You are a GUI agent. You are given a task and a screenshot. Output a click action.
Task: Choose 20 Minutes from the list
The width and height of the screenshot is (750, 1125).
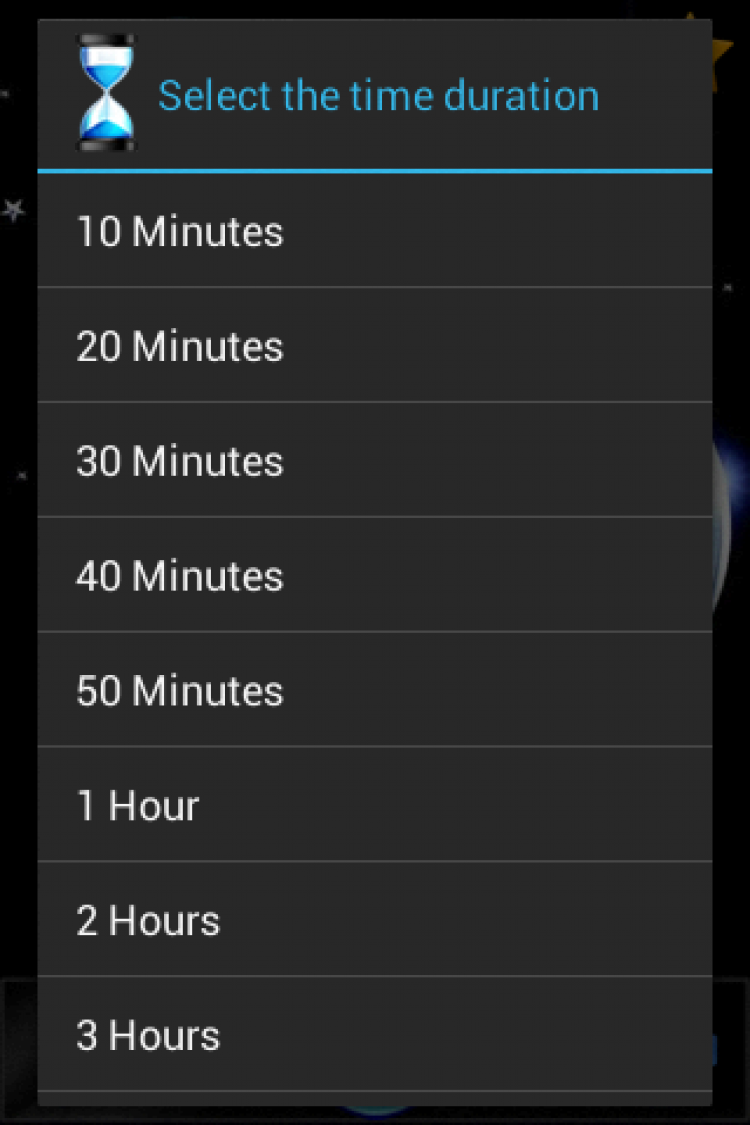[375, 346]
